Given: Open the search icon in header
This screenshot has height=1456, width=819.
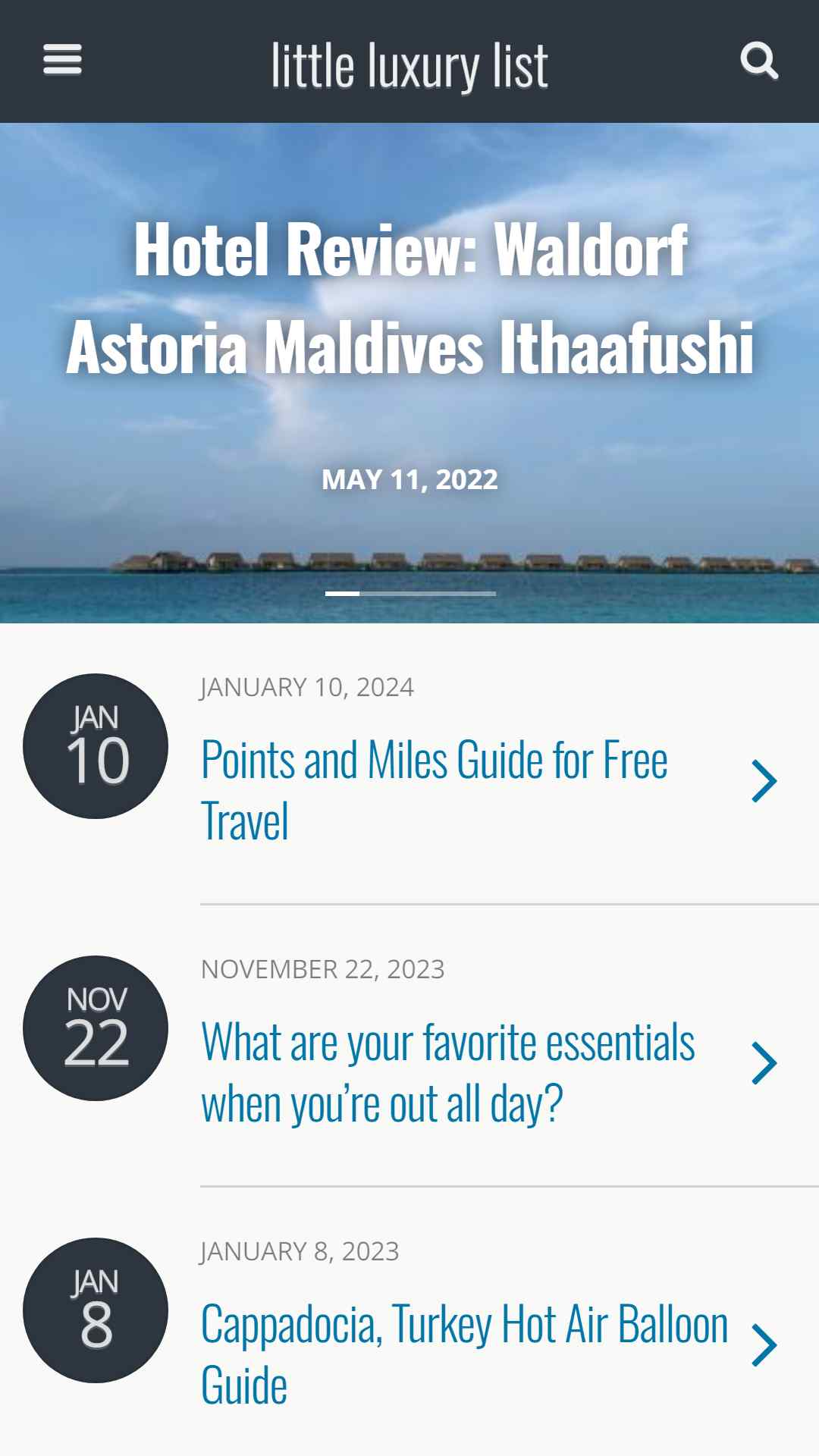Looking at the screenshot, I should (759, 61).
